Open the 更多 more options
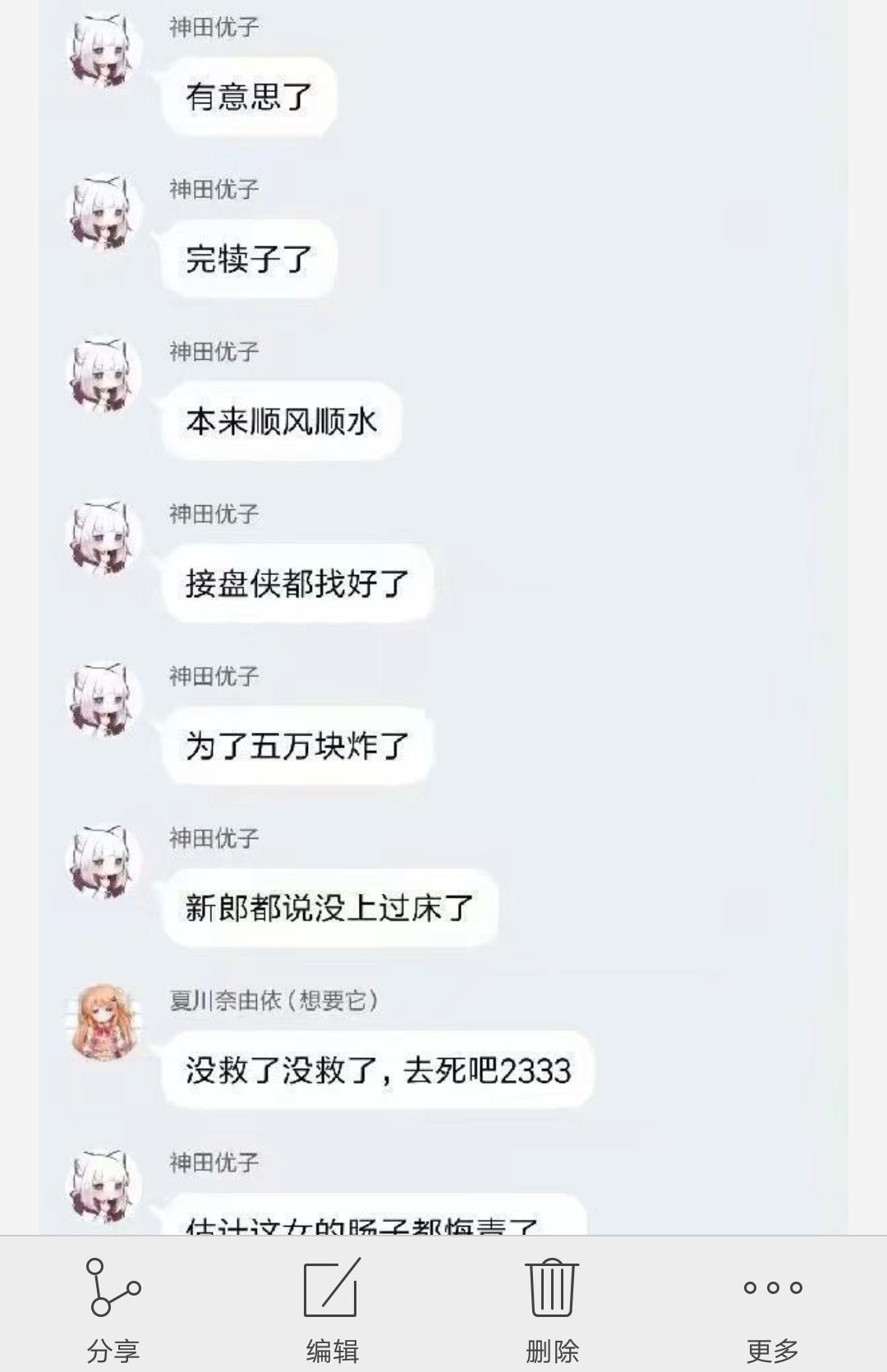This screenshot has height=1372, width=887. 772,1306
